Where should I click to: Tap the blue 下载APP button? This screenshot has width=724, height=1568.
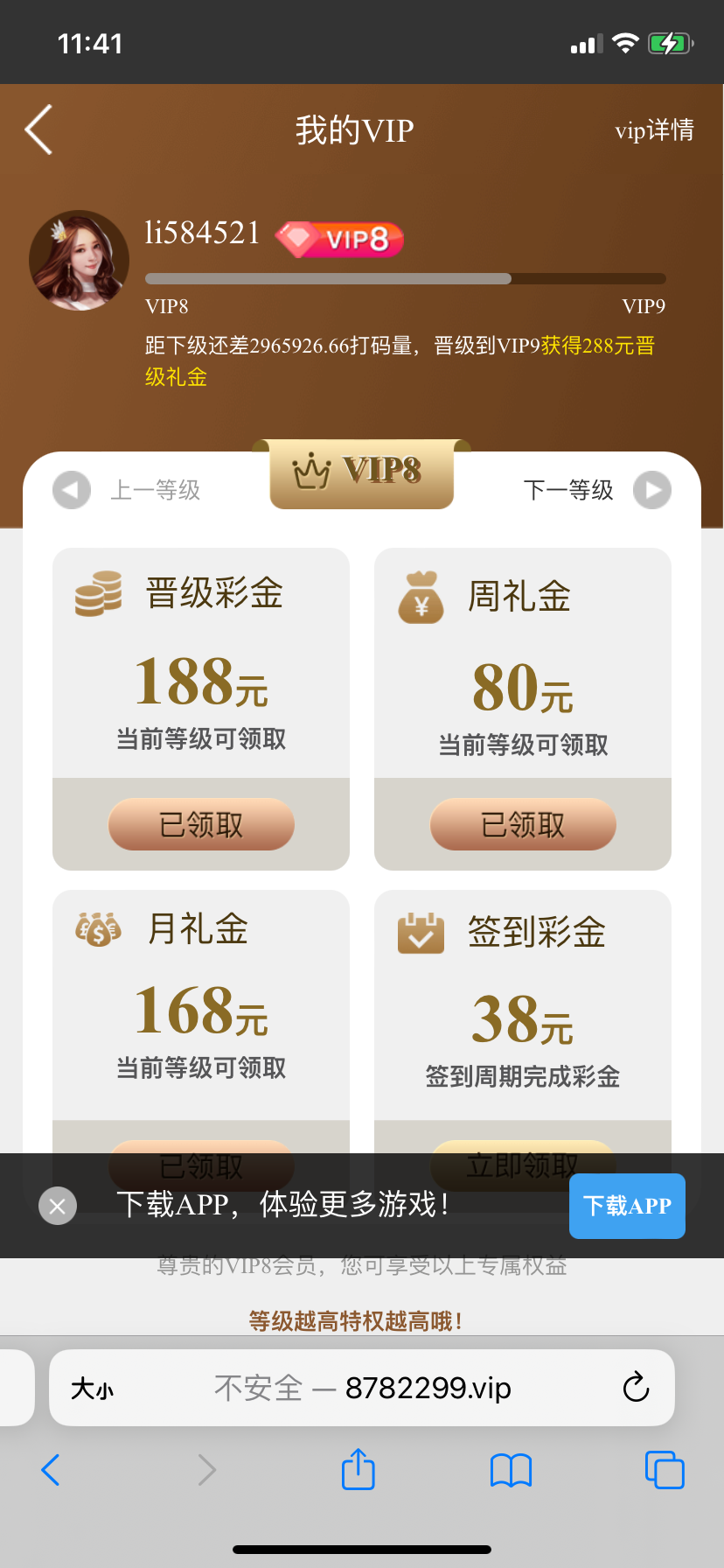[x=627, y=1206]
